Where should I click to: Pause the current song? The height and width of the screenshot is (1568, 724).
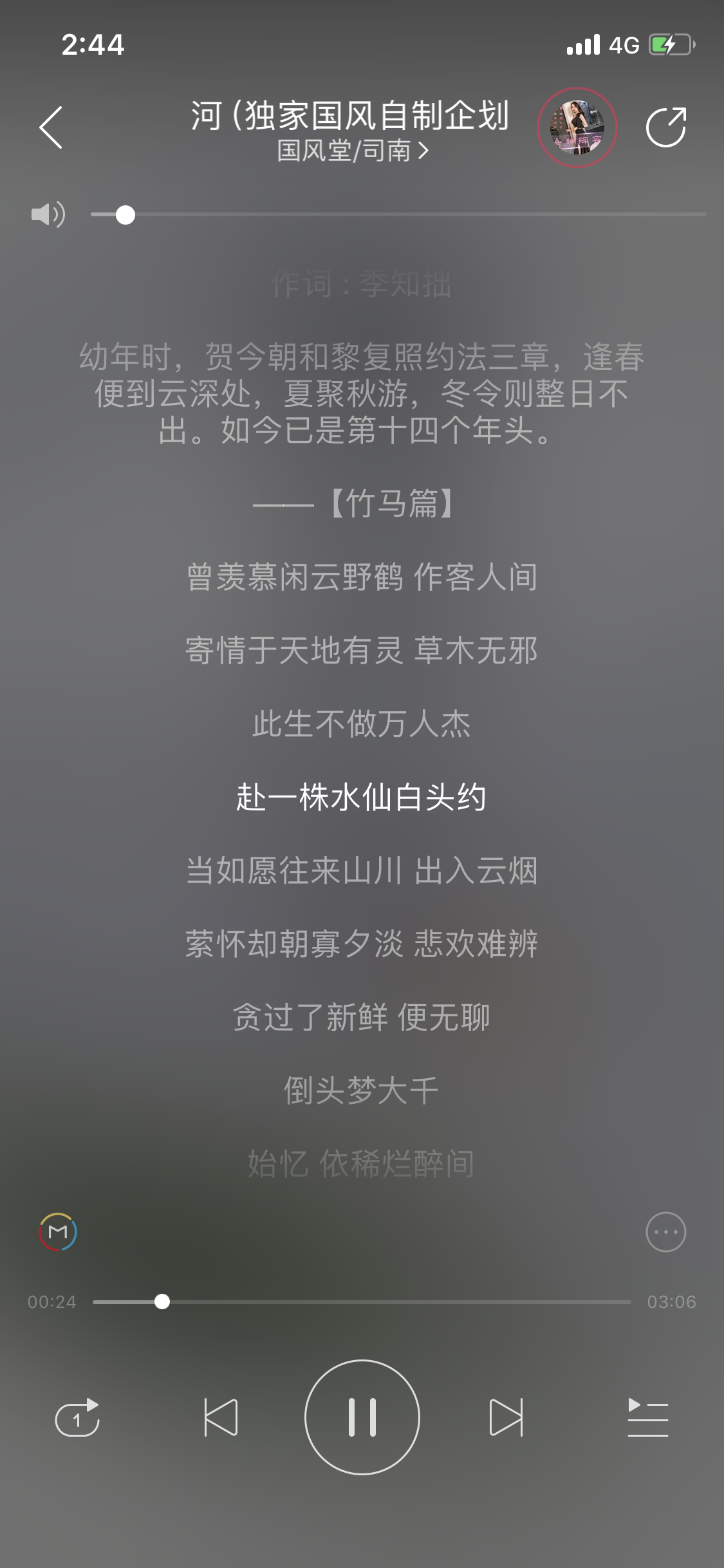click(362, 1417)
